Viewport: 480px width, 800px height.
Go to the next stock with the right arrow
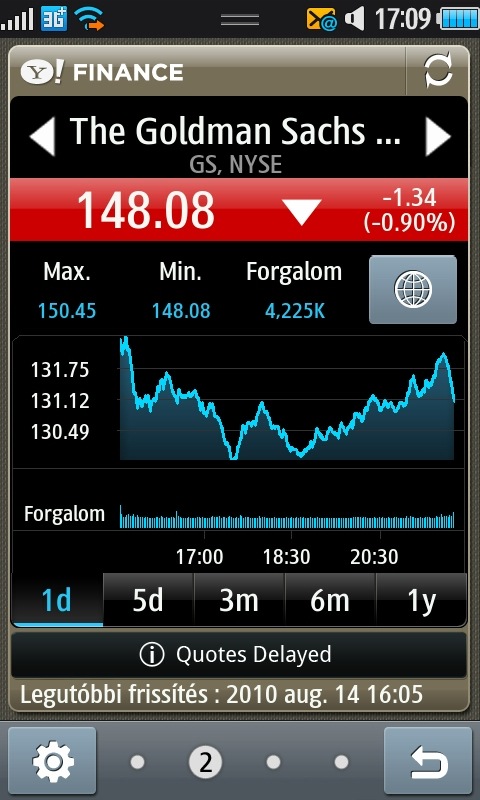[438, 136]
